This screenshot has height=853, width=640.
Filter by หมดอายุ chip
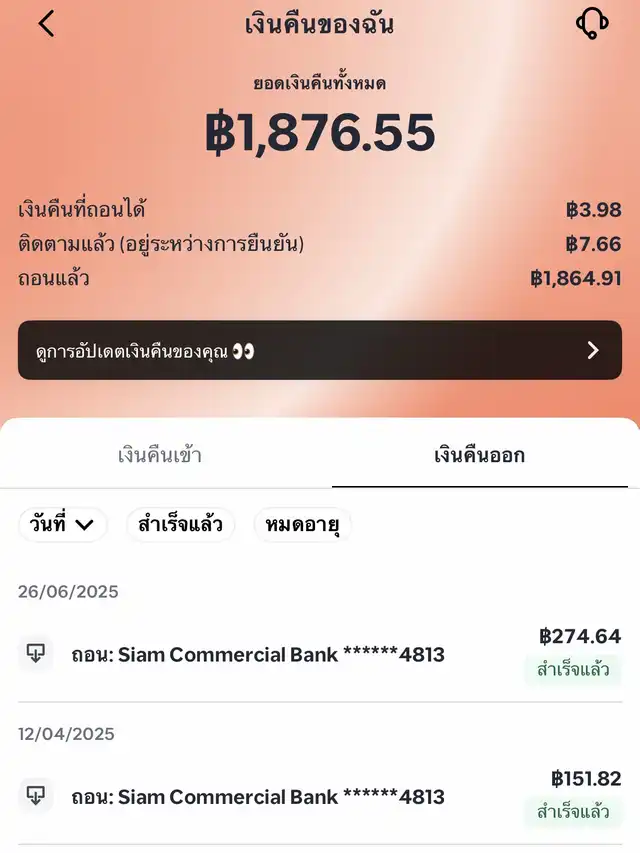pos(302,524)
